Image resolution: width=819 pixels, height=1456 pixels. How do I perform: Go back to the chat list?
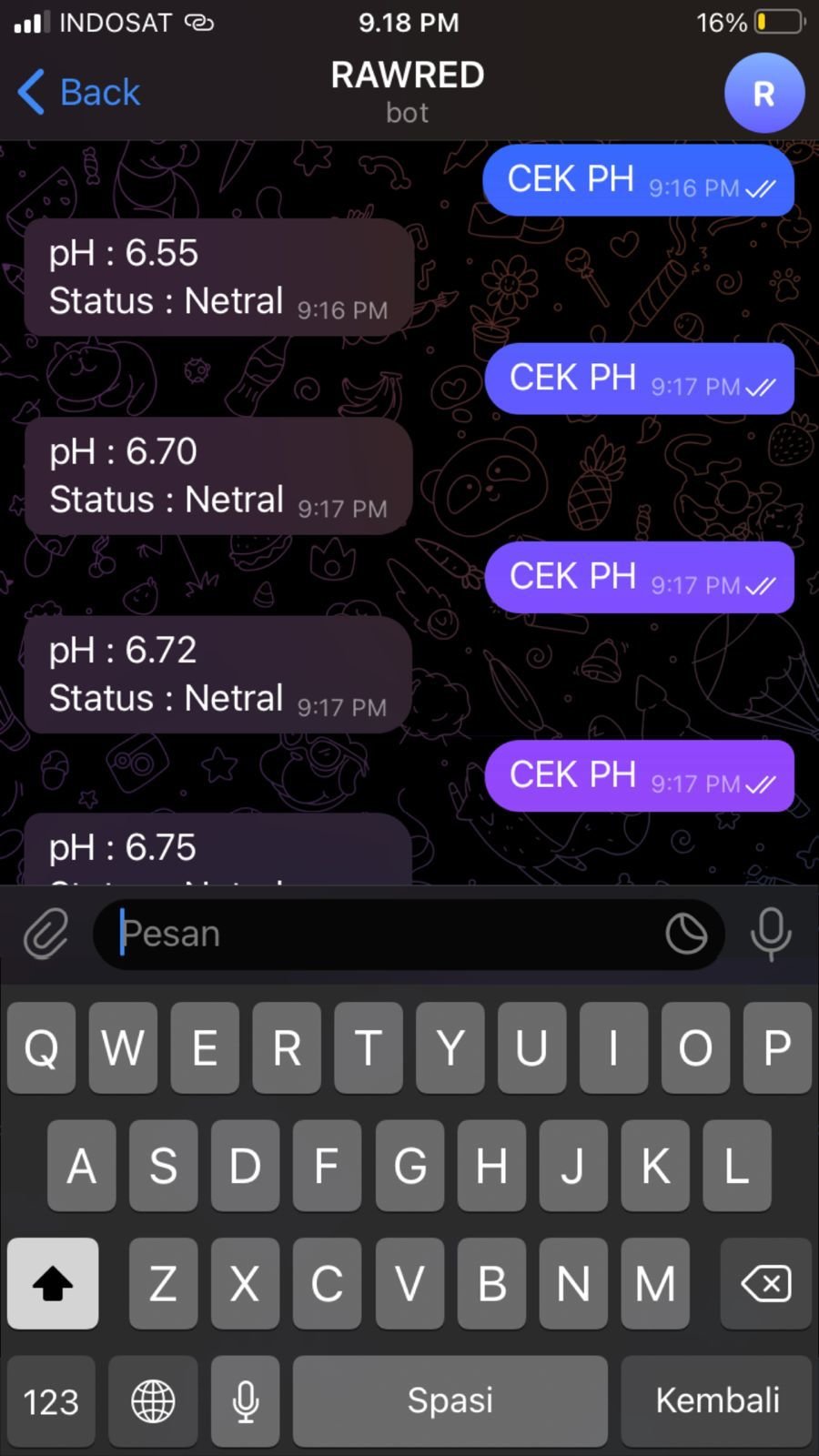[x=79, y=92]
